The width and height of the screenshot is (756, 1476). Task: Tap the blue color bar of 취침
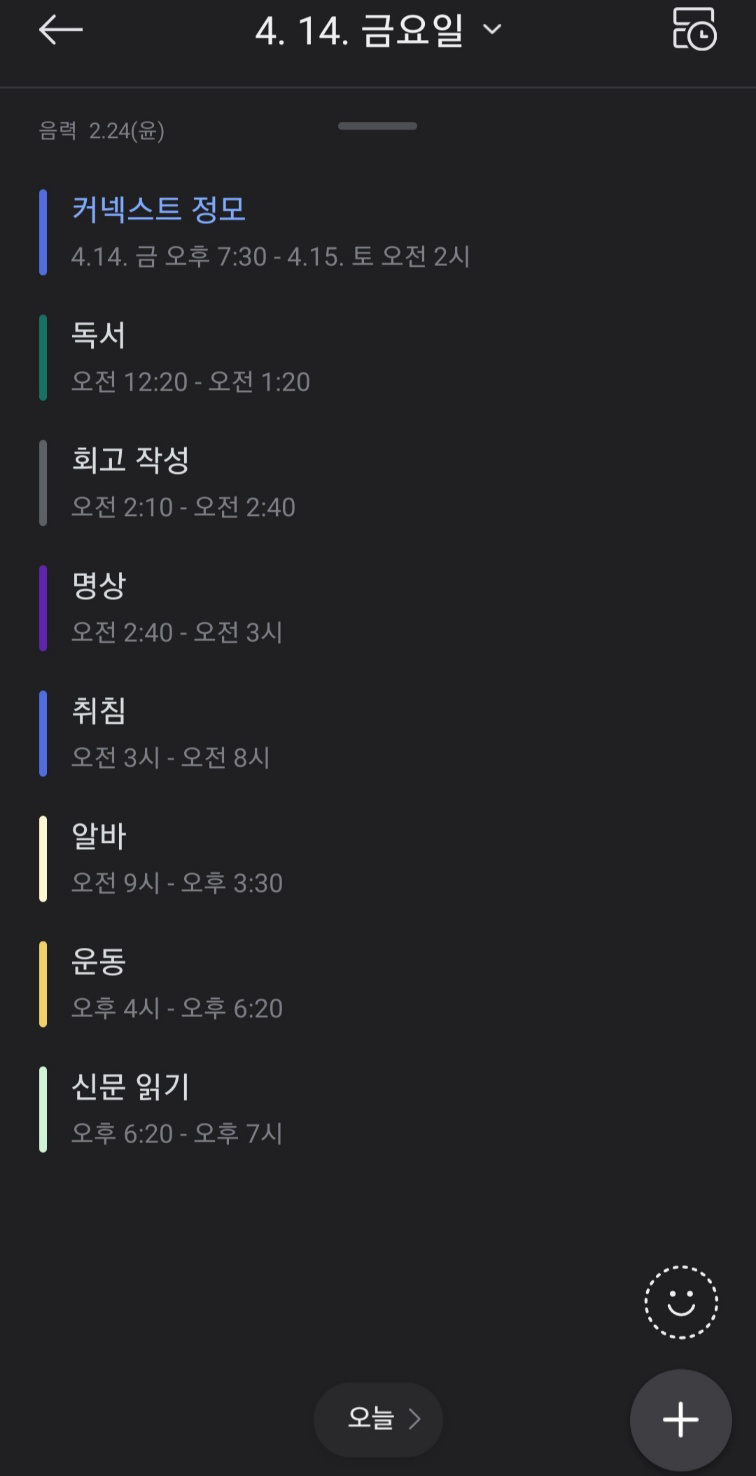[43, 732]
